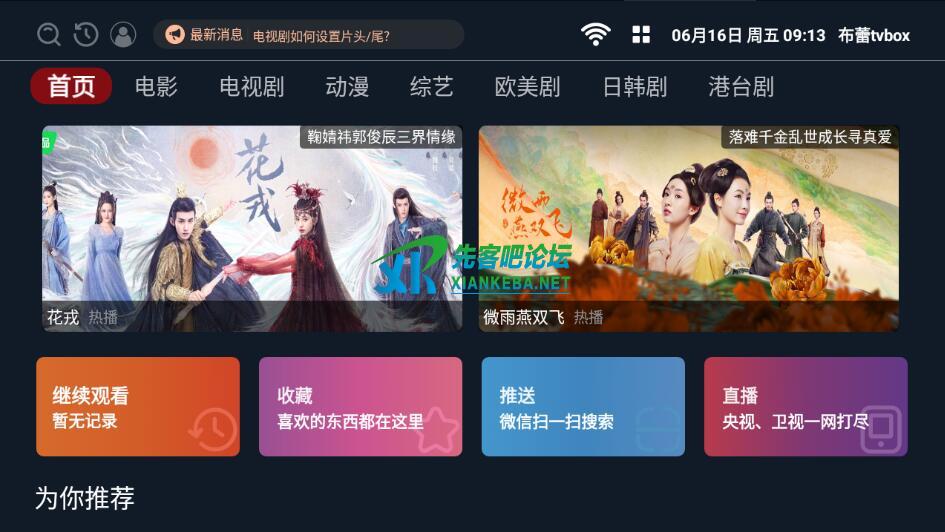This screenshot has height=532, width=945.
Task: View the 日韩剧 tab
Action: (x=635, y=87)
